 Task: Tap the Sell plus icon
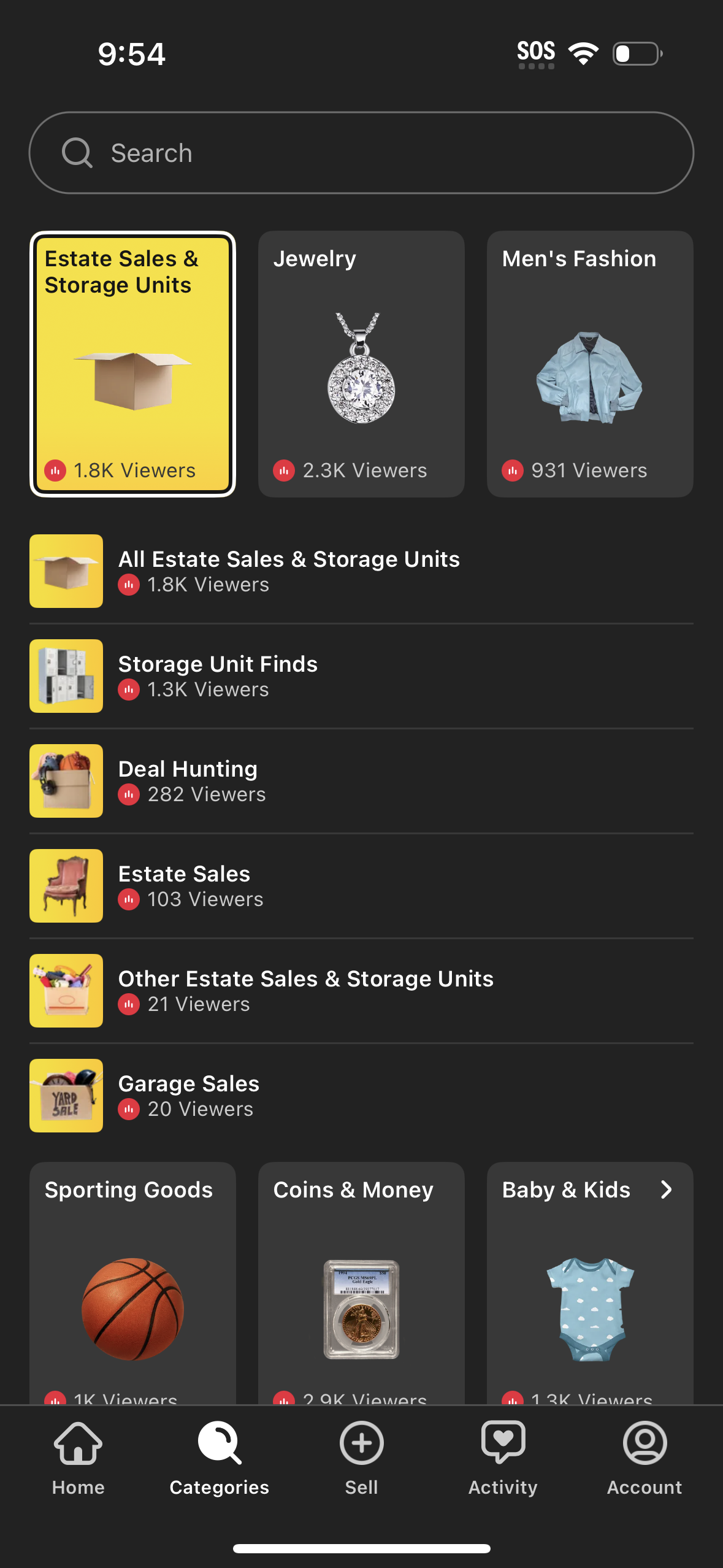[361, 1442]
